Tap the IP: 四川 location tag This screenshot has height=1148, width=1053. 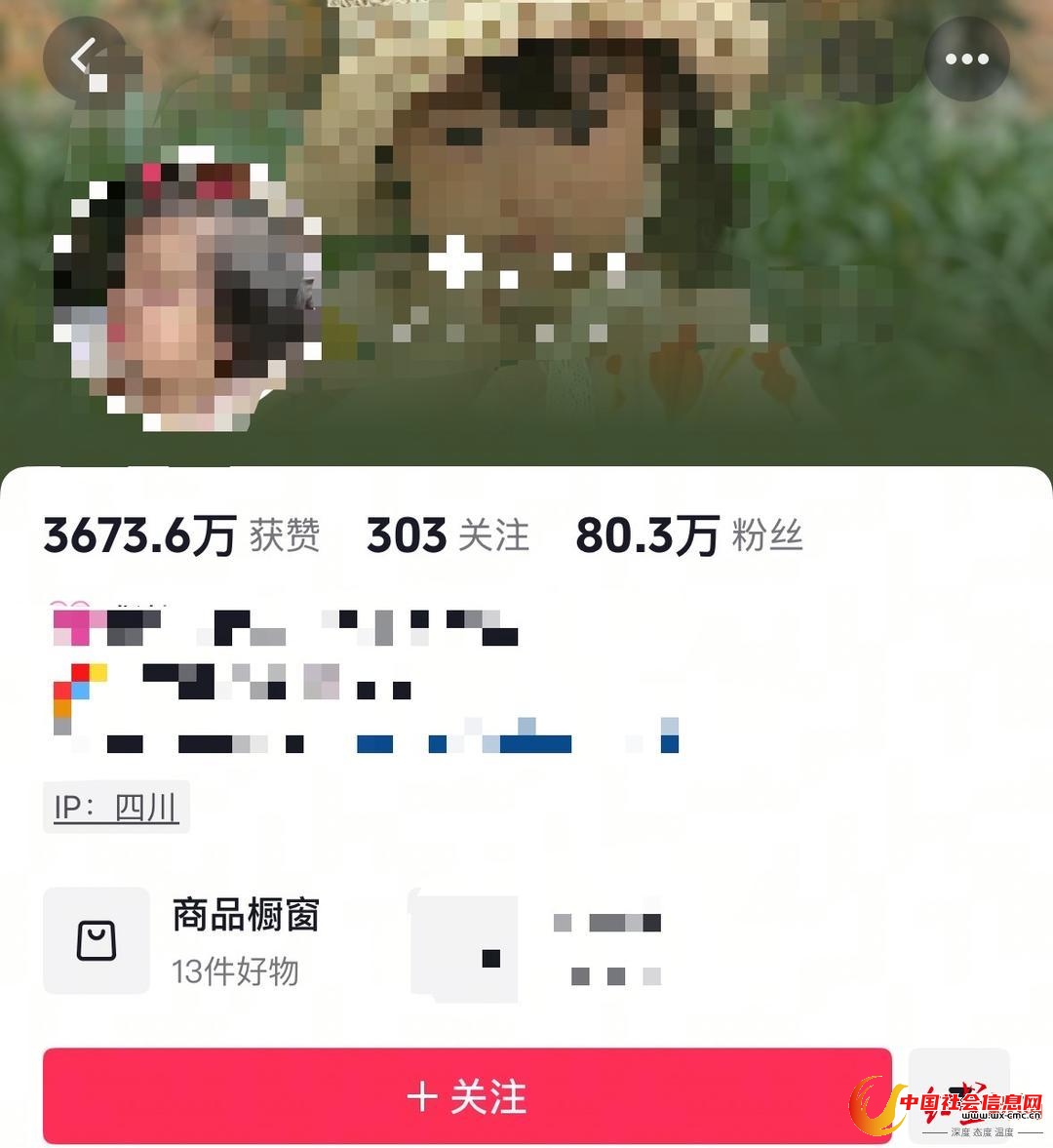tap(116, 808)
